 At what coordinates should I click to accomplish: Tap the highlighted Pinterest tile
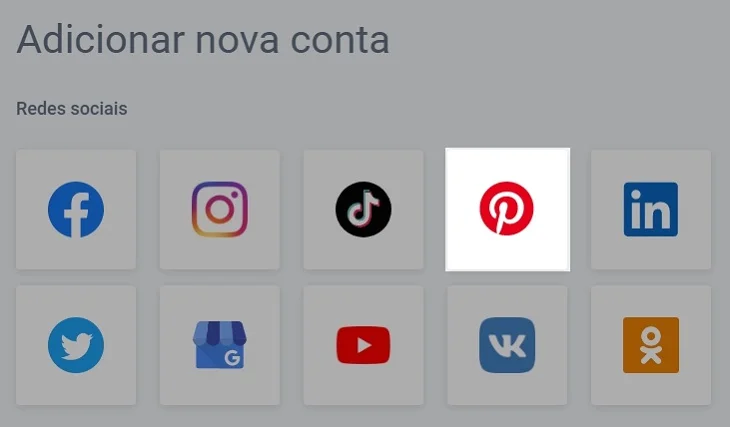[x=507, y=209]
